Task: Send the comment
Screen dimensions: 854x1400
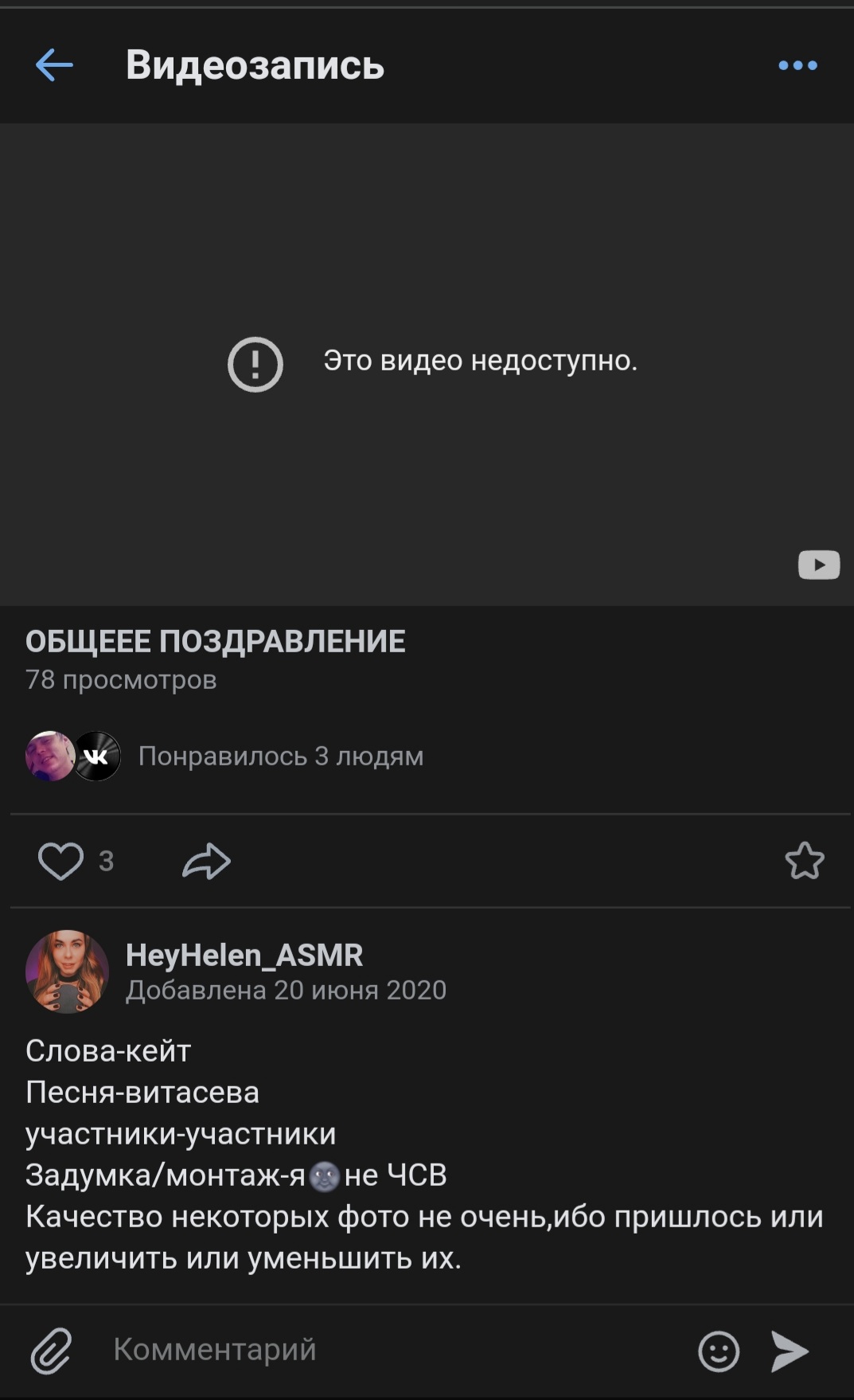Action: [x=790, y=1351]
